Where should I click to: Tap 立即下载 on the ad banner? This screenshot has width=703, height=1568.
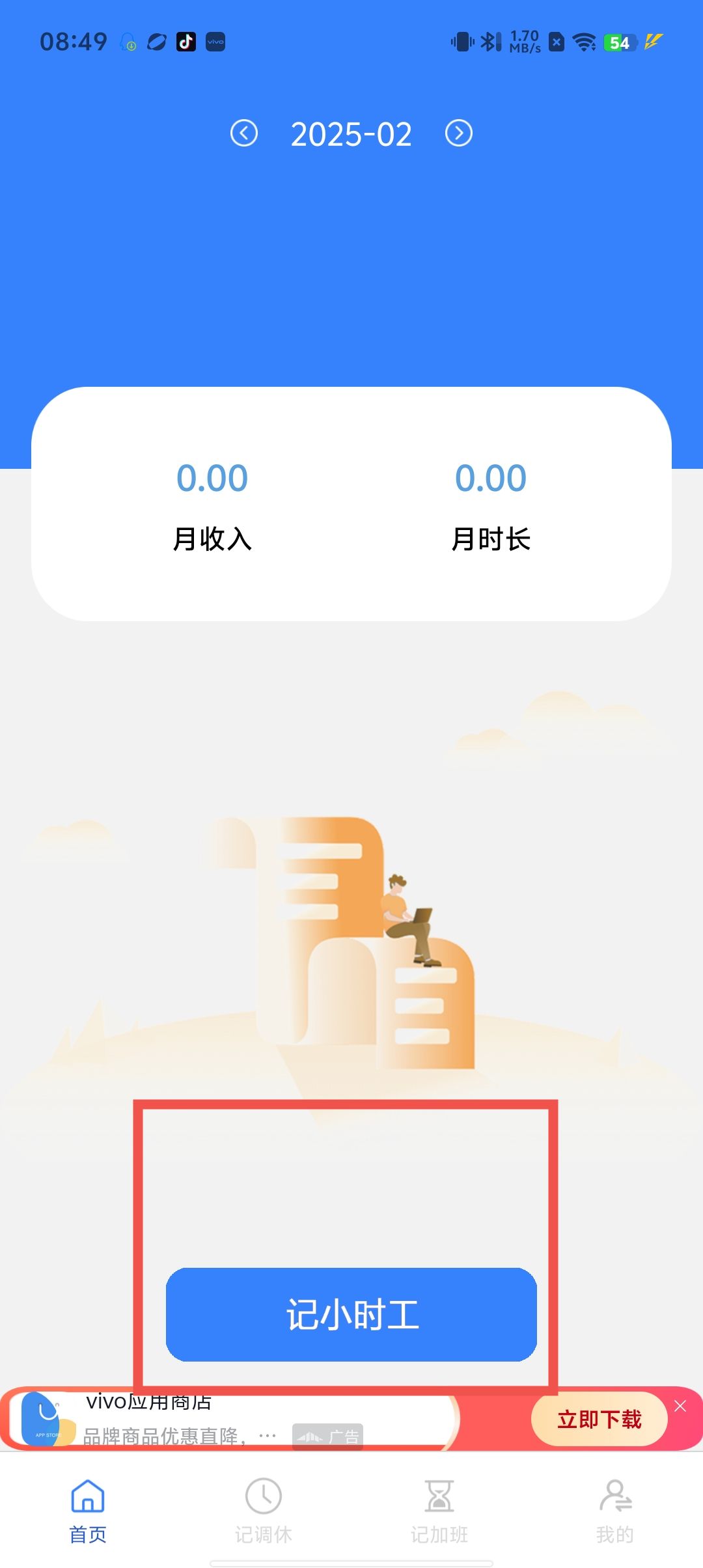[599, 1419]
